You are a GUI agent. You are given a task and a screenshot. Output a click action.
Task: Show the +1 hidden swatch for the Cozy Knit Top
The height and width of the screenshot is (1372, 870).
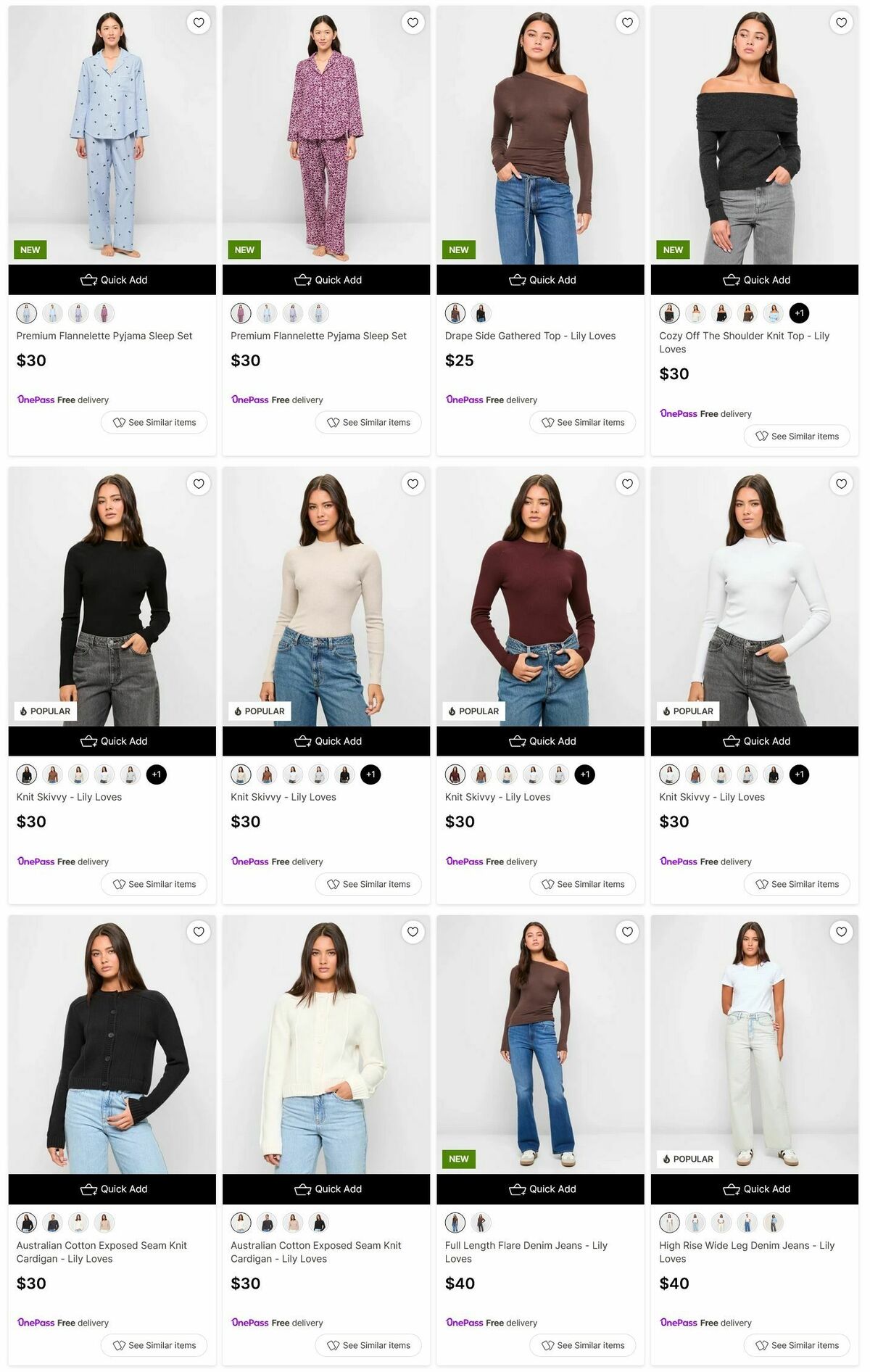(799, 313)
